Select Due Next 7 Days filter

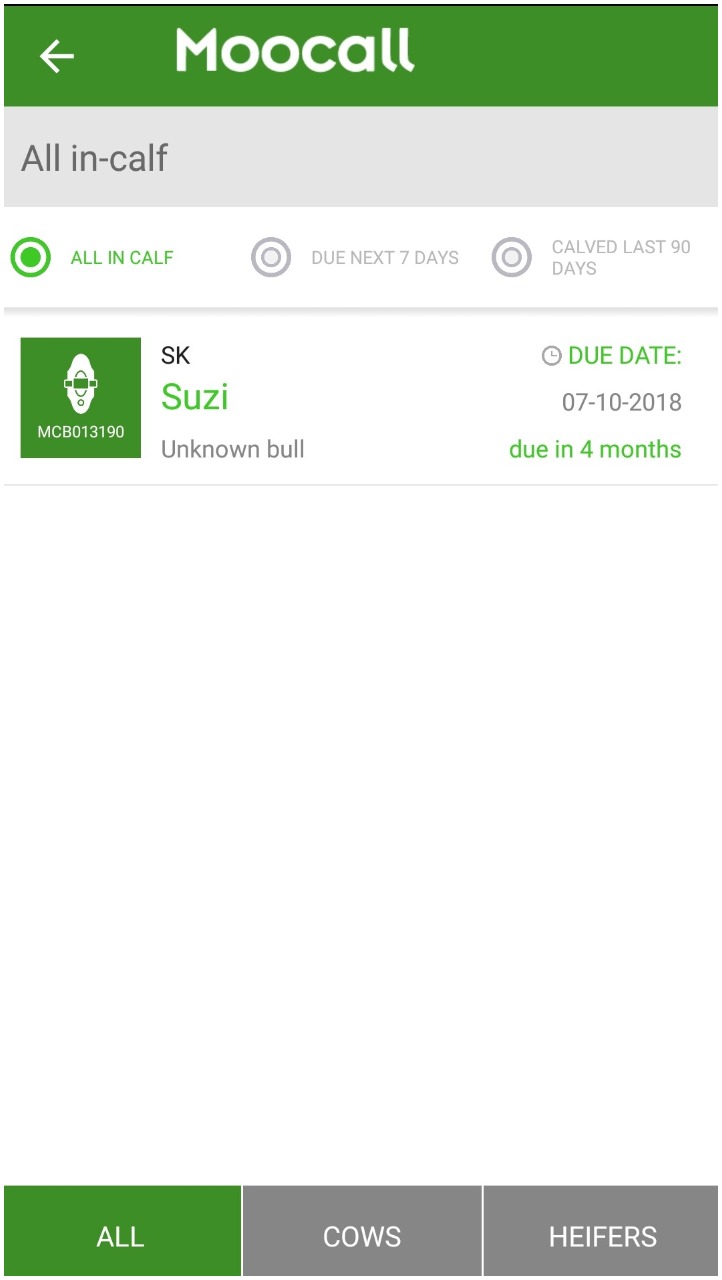(x=271, y=258)
